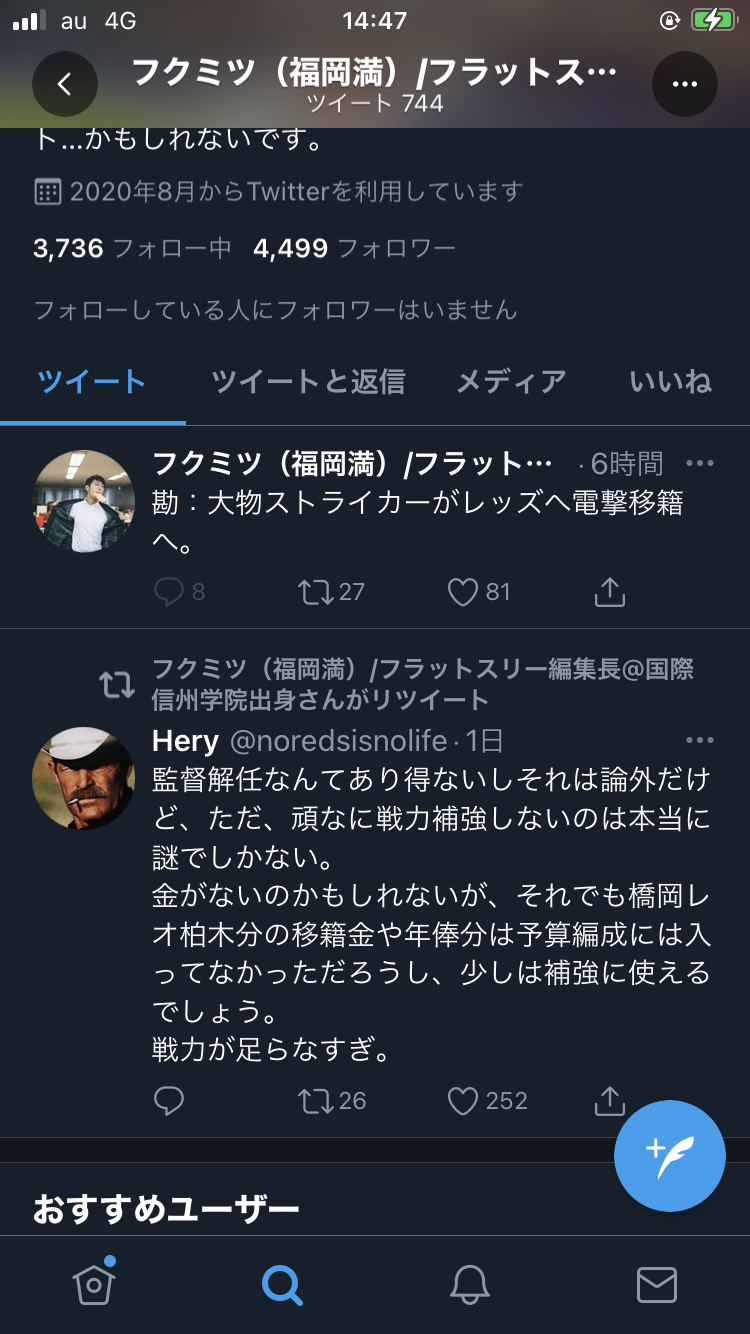The width and height of the screenshot is (750, 1334).
Task: Reply to the 大物ストライカー tweet
Action: [169, 592]
